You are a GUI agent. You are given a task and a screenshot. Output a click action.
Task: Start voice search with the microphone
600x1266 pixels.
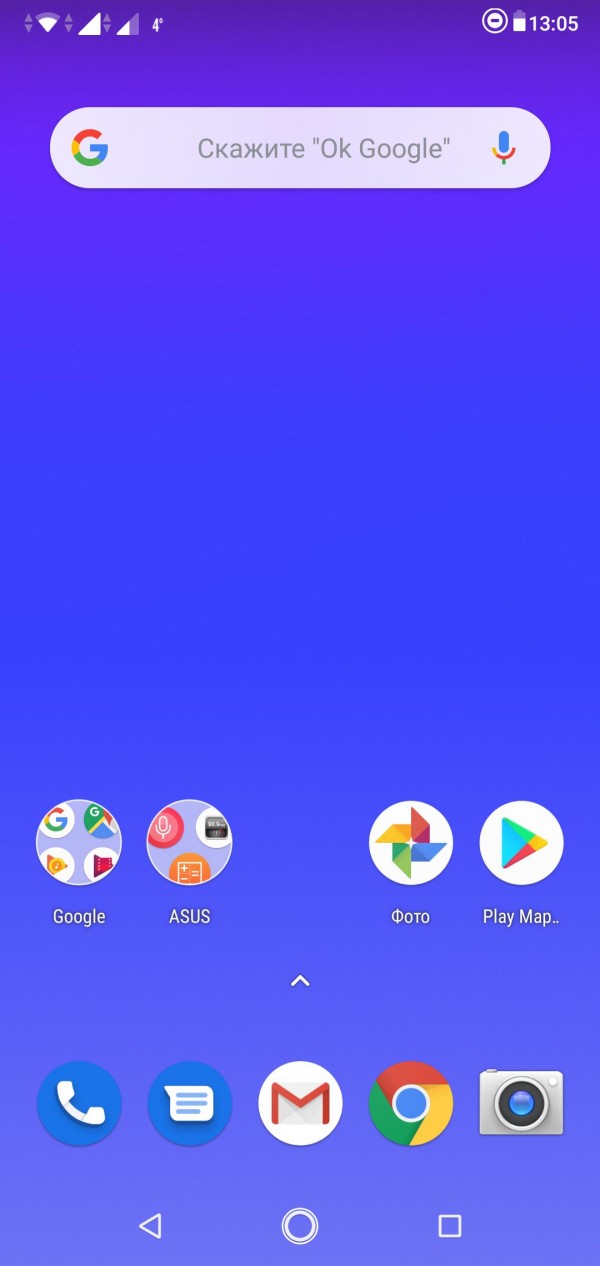coord(504,149)
